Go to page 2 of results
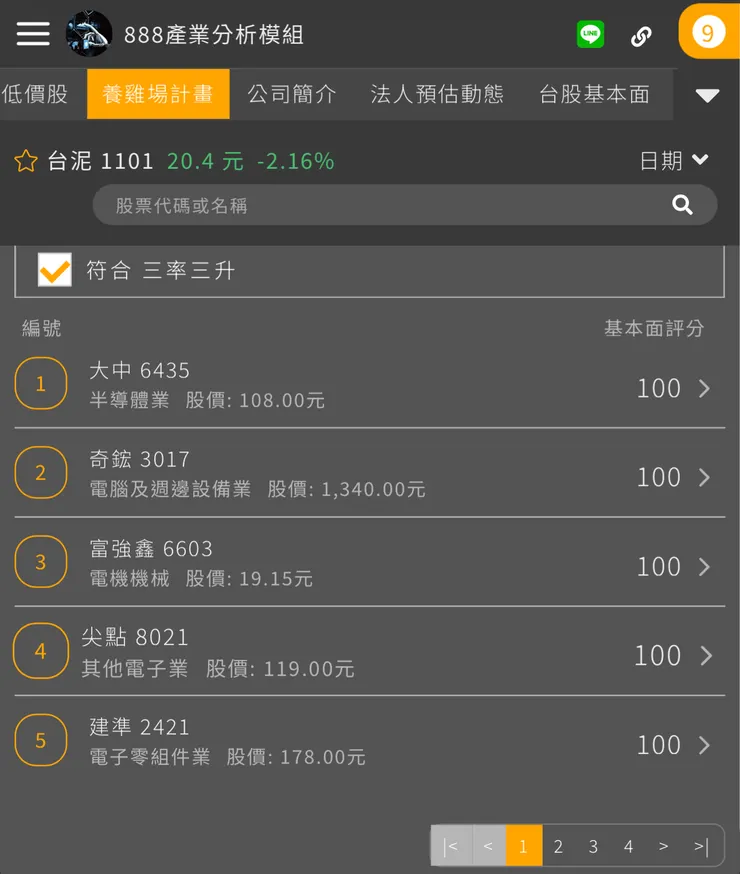The width and height of the screenshot is (740, 874). [x=558, y=845]
